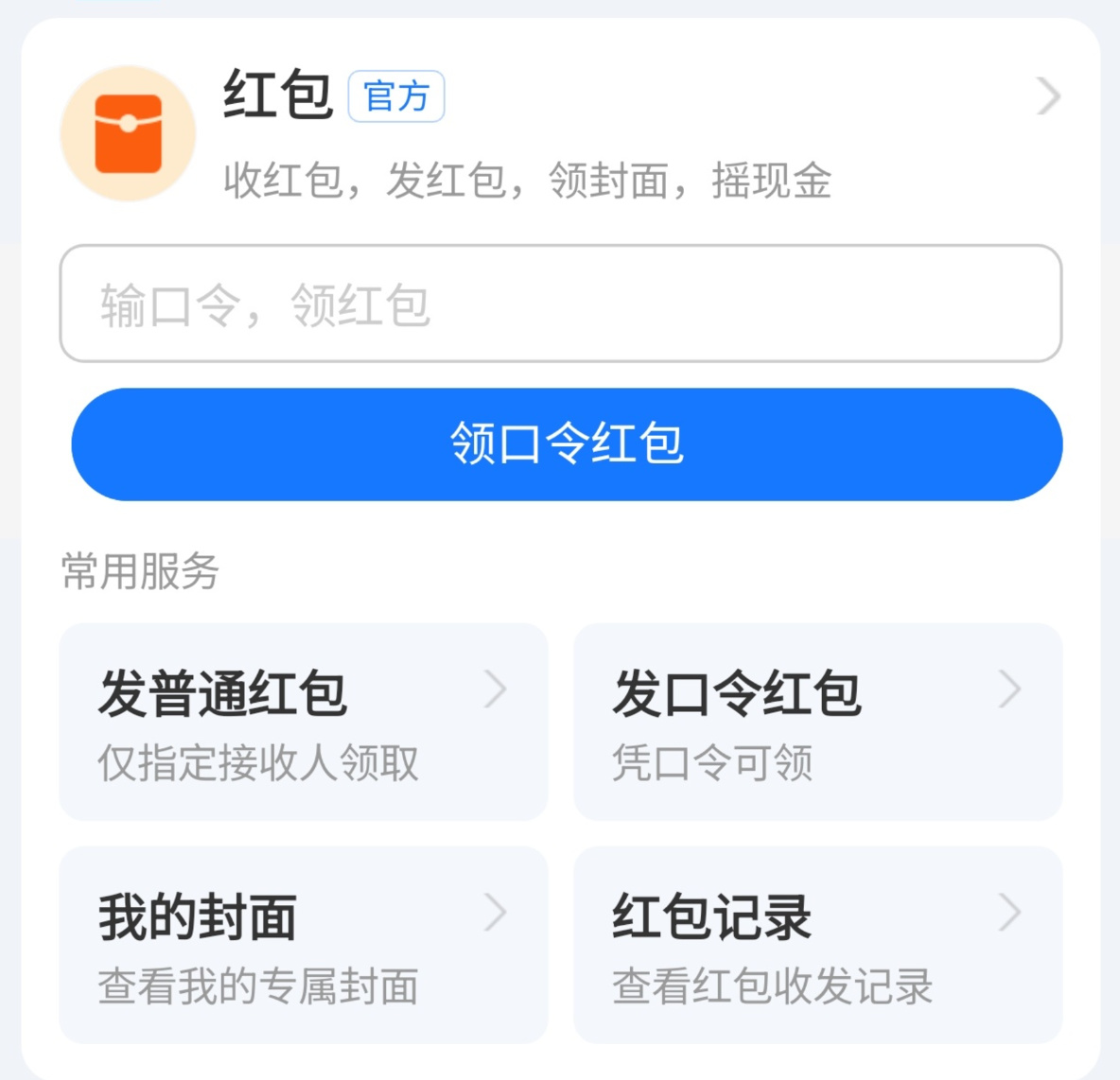Viewport: 1120px width, 1080px height.
Task: Open the 红包 official page chevron
Action: 1047,96
